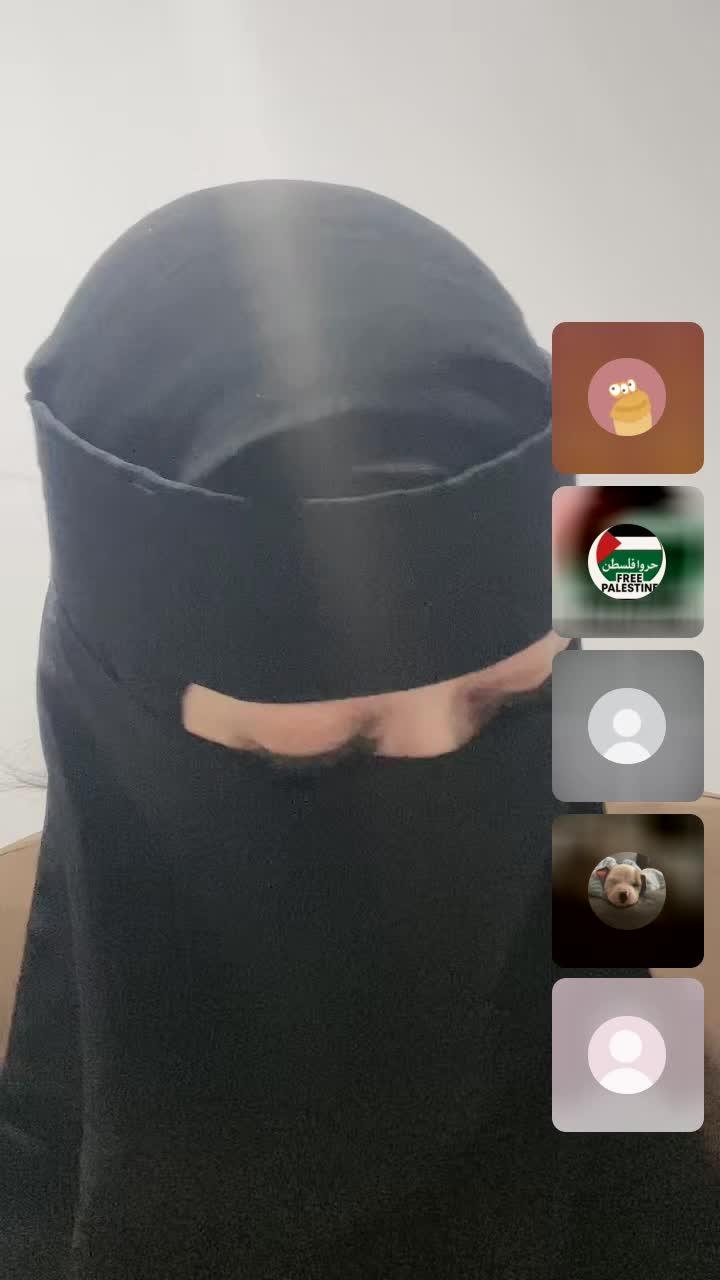Screen dimensions: 720x1280
Task: Select the Free Palestine participant tile
Action: (627, 561)
